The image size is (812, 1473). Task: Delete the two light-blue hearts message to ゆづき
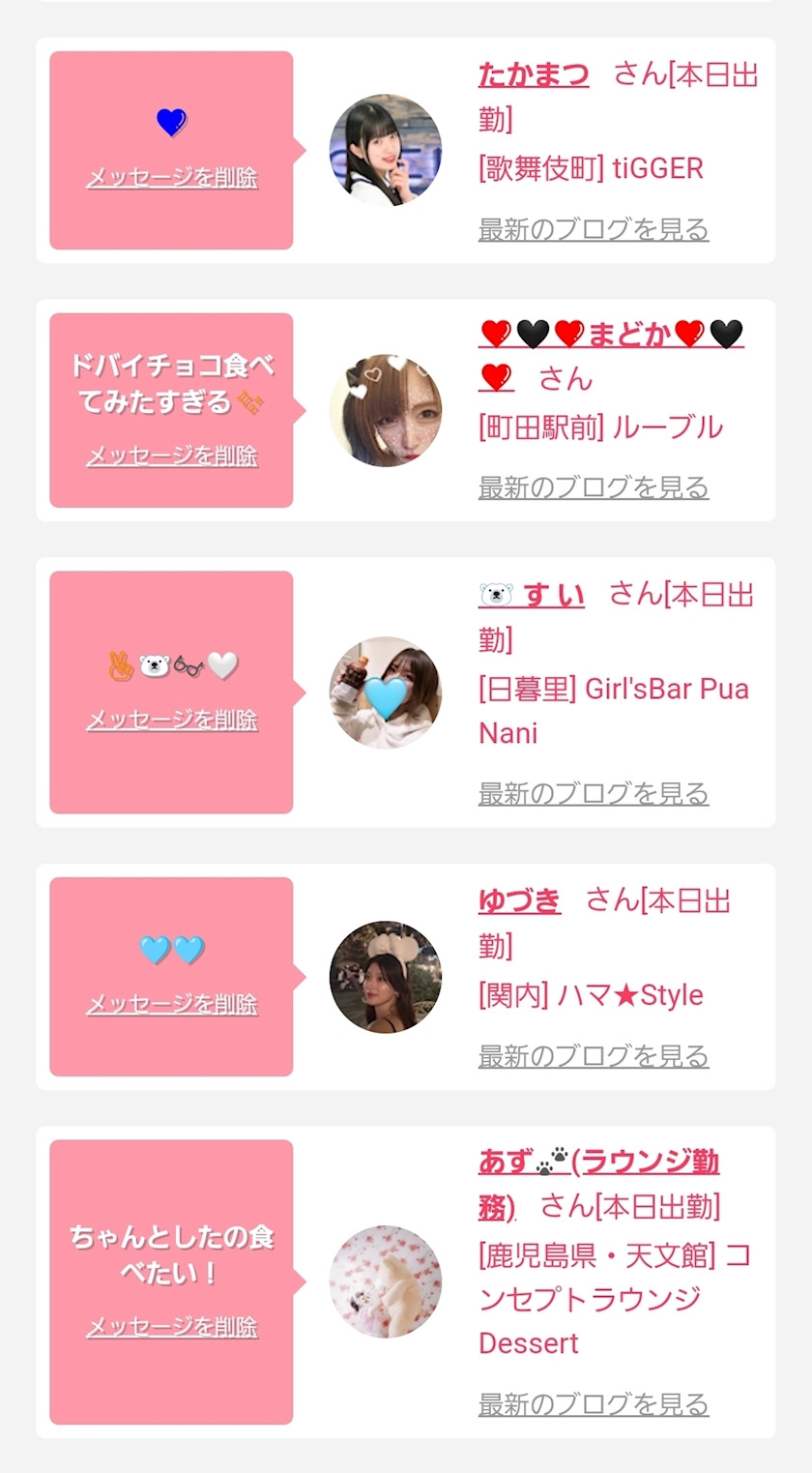(172, 1005)
